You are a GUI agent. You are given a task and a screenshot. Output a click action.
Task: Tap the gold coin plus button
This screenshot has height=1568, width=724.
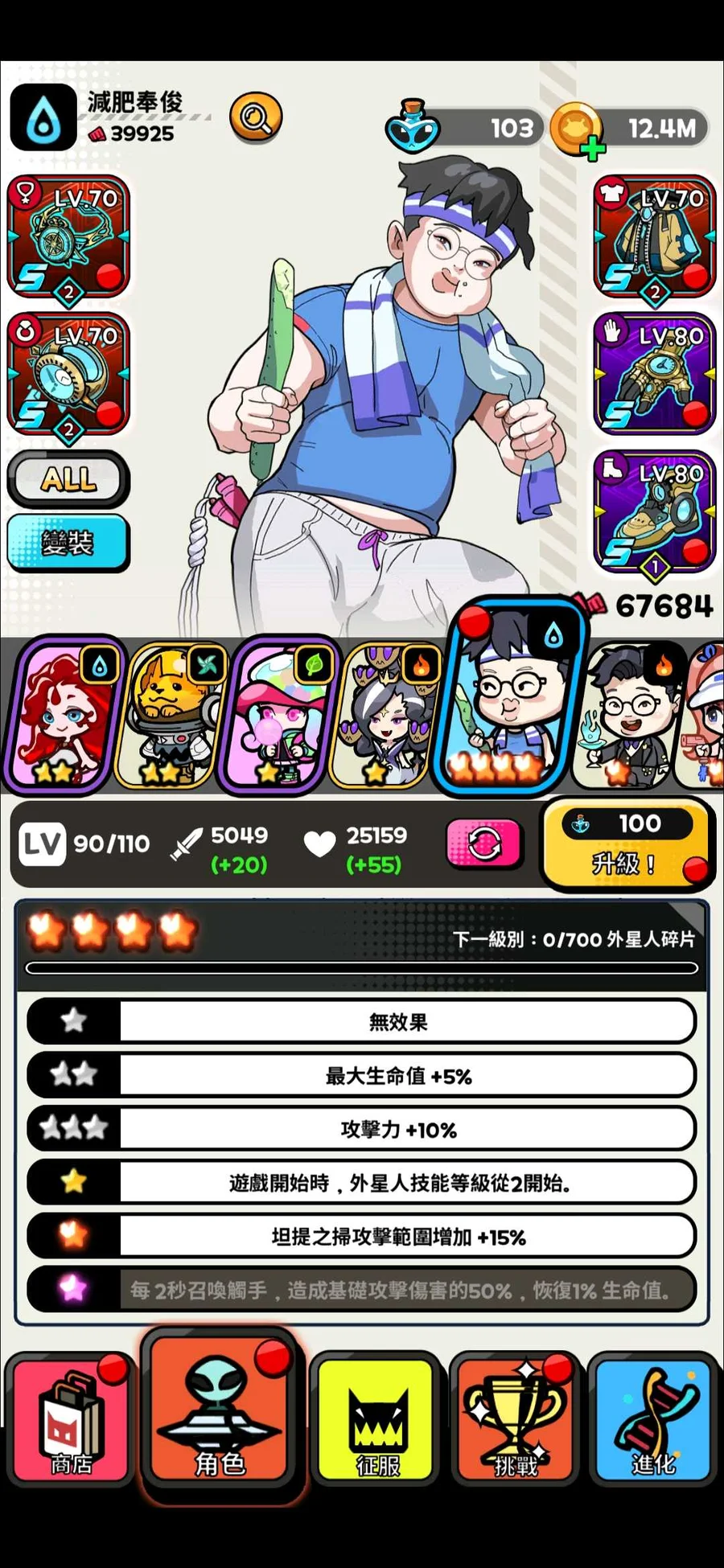tap(591, 148)
